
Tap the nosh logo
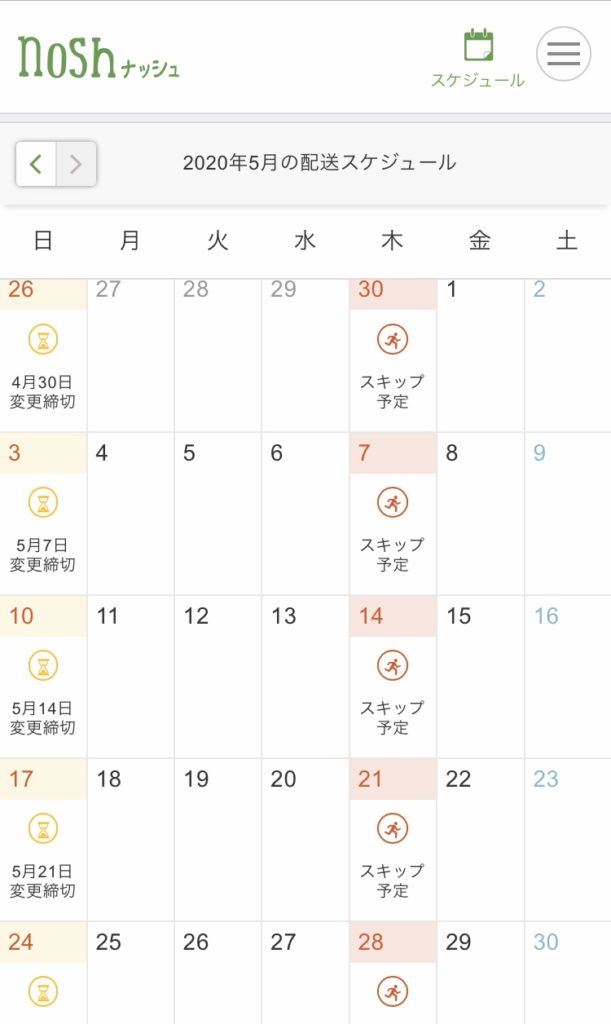pos(98,57)
